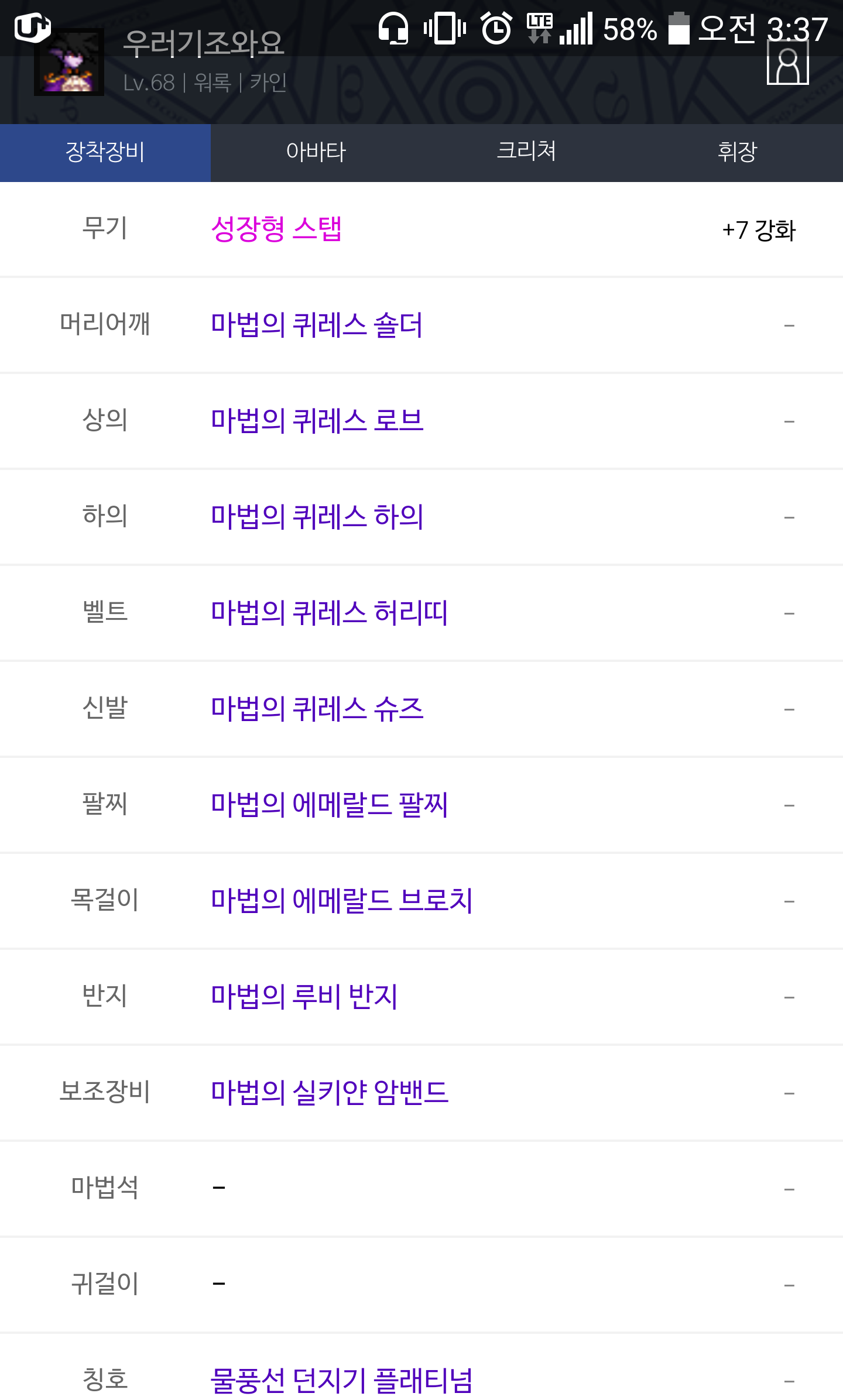The image size is (843, 1400).
Task: Open the weapon item 성장형 스탭
Action: coord(276,229)
